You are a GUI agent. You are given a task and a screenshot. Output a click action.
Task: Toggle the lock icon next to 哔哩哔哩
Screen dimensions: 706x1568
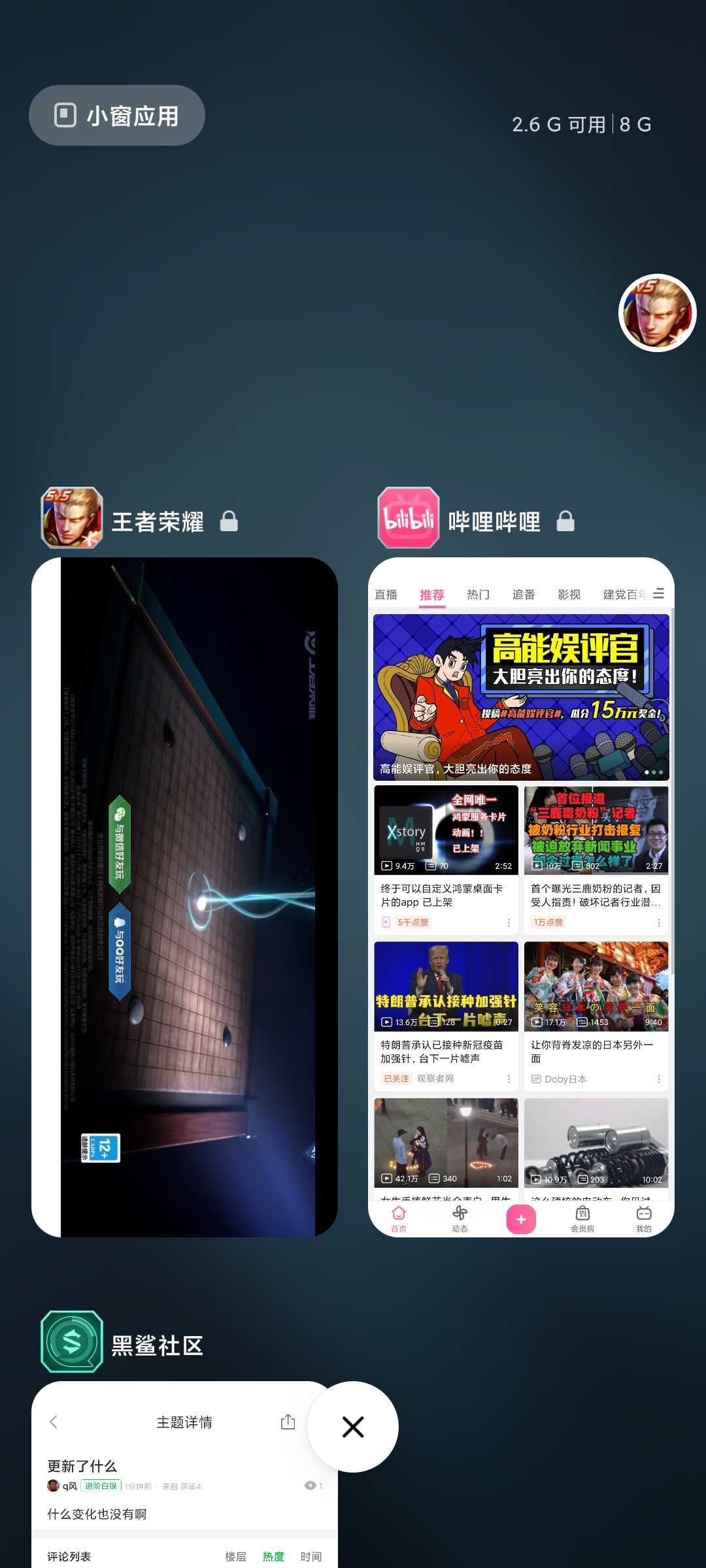[x=565, y=521]
